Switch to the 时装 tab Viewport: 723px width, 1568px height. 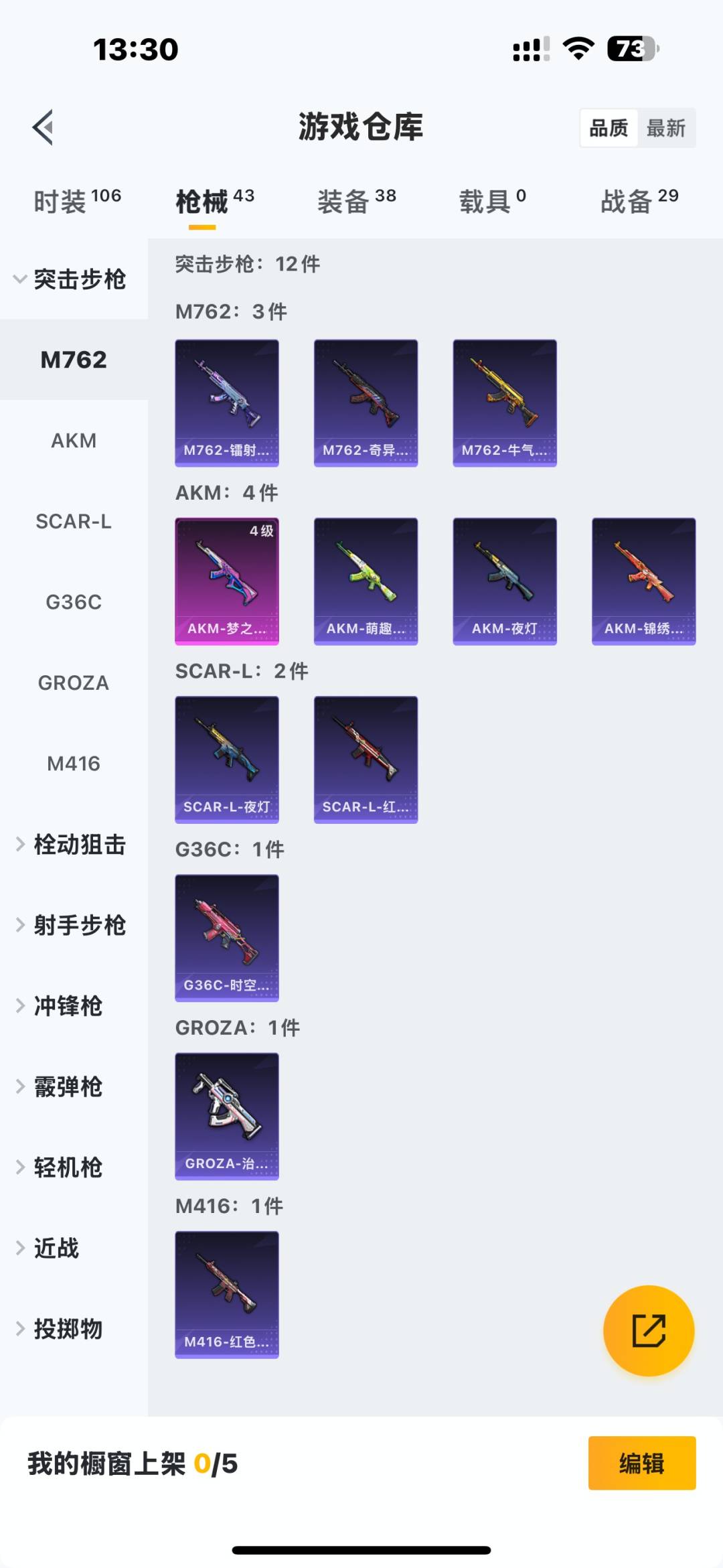click(x=77, y=200)
